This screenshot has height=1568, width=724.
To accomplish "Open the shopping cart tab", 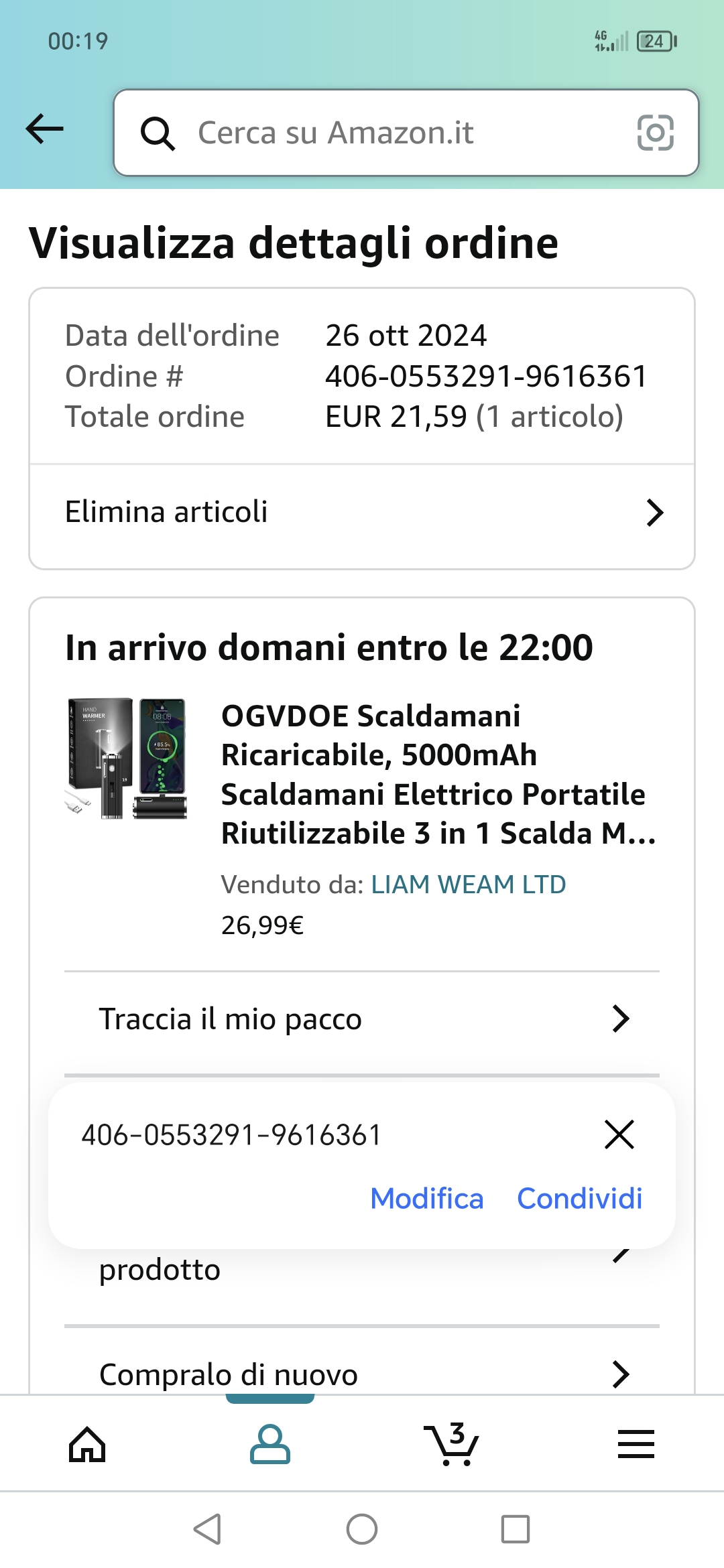I will pyautogui.click(x=452, y=1444).
